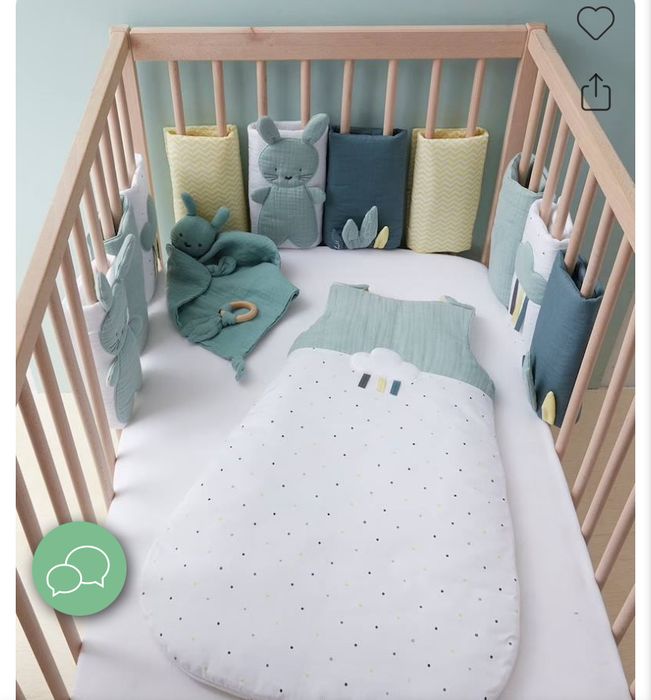
Task: Share this product
Action: (595, 92)
